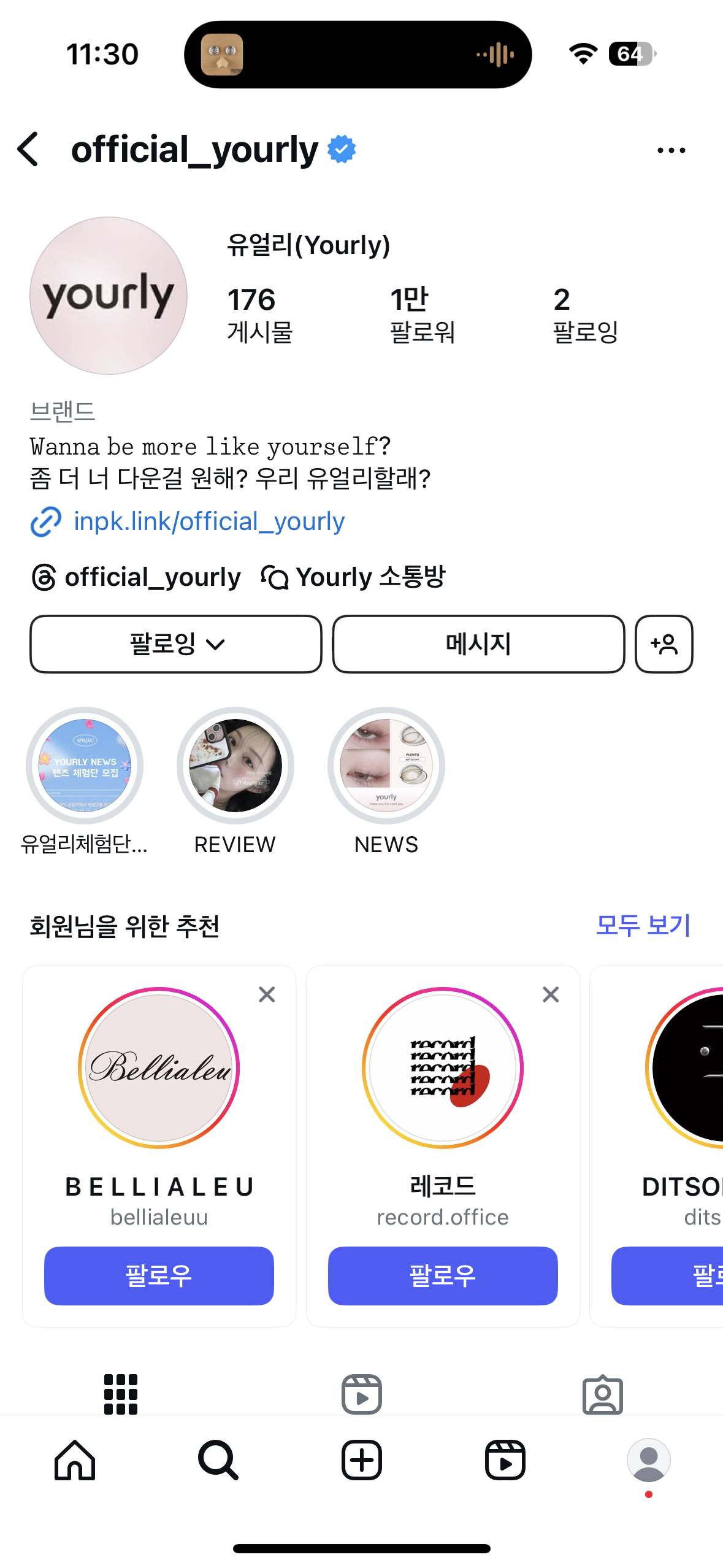
Task: Join the Yourly 소통방 channel
Action: 354,577
